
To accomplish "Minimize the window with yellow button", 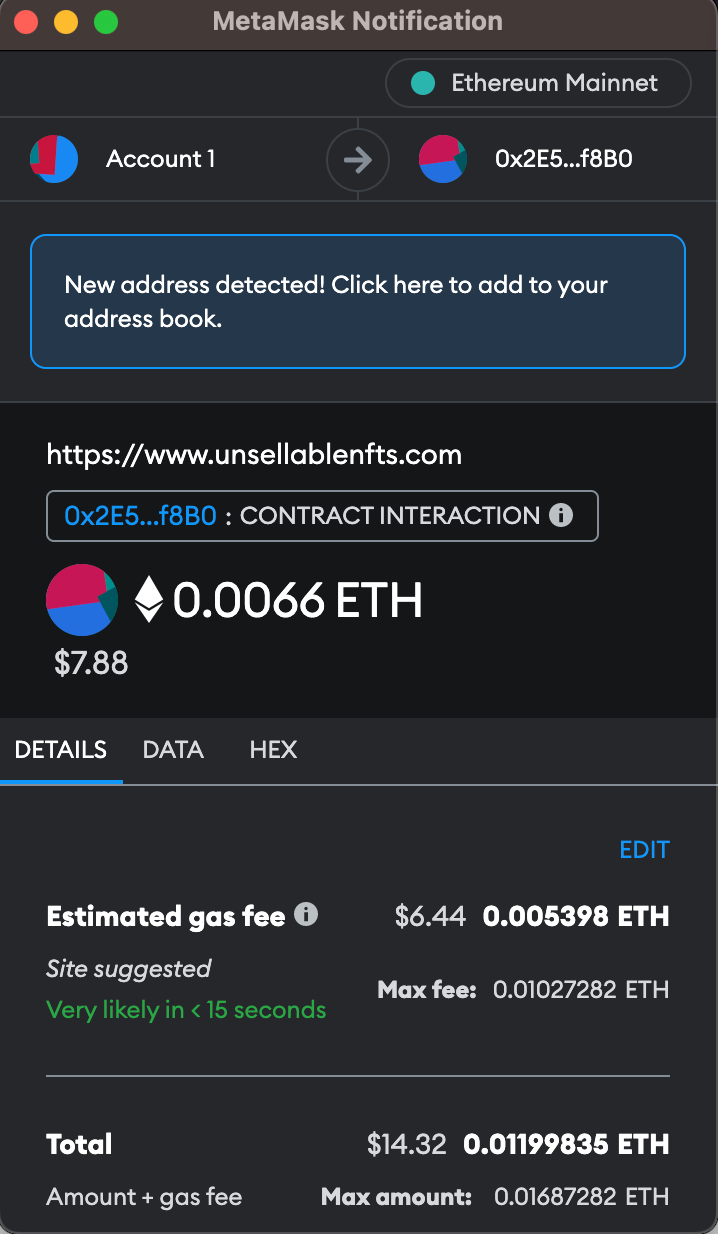I will 66,22.
